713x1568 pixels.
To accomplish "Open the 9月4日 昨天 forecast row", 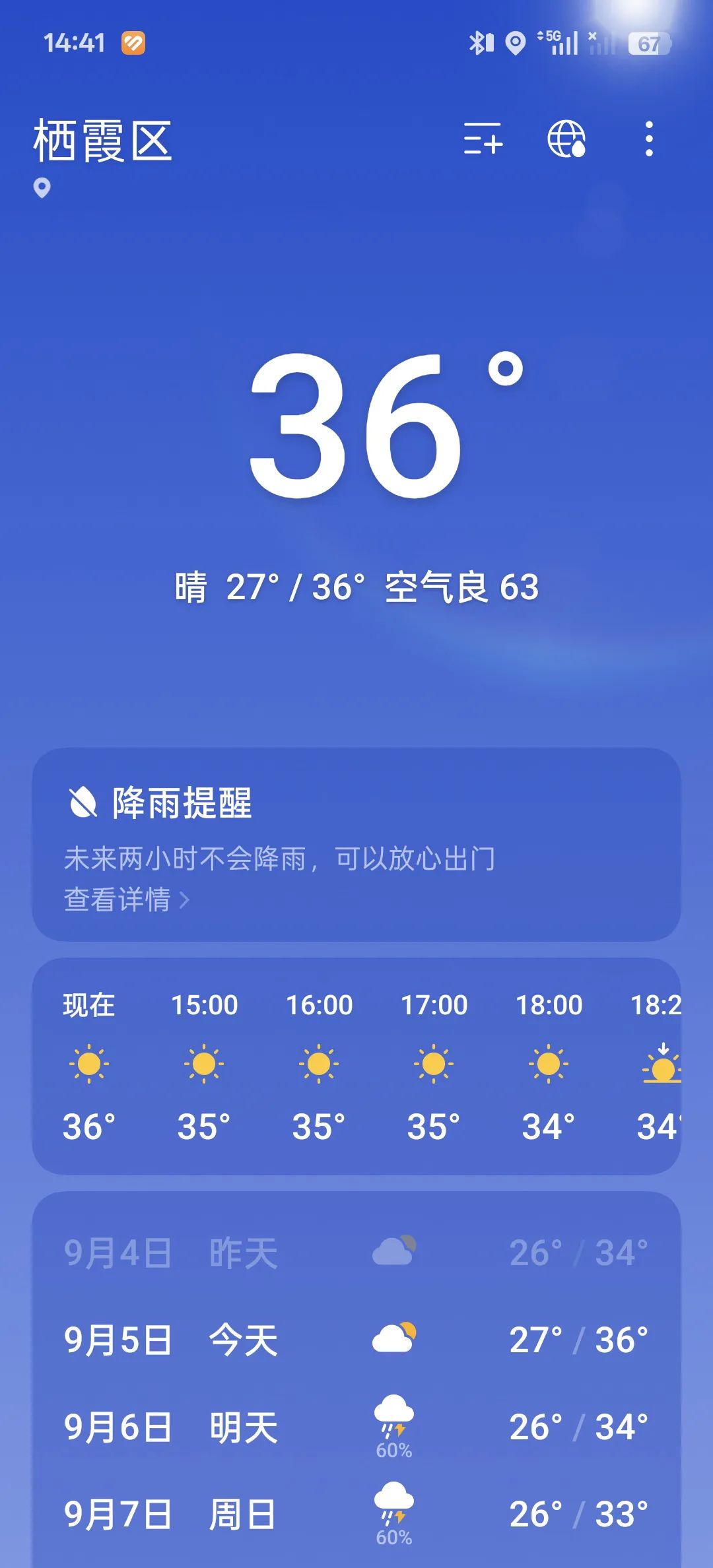I will pos(356,1253).
